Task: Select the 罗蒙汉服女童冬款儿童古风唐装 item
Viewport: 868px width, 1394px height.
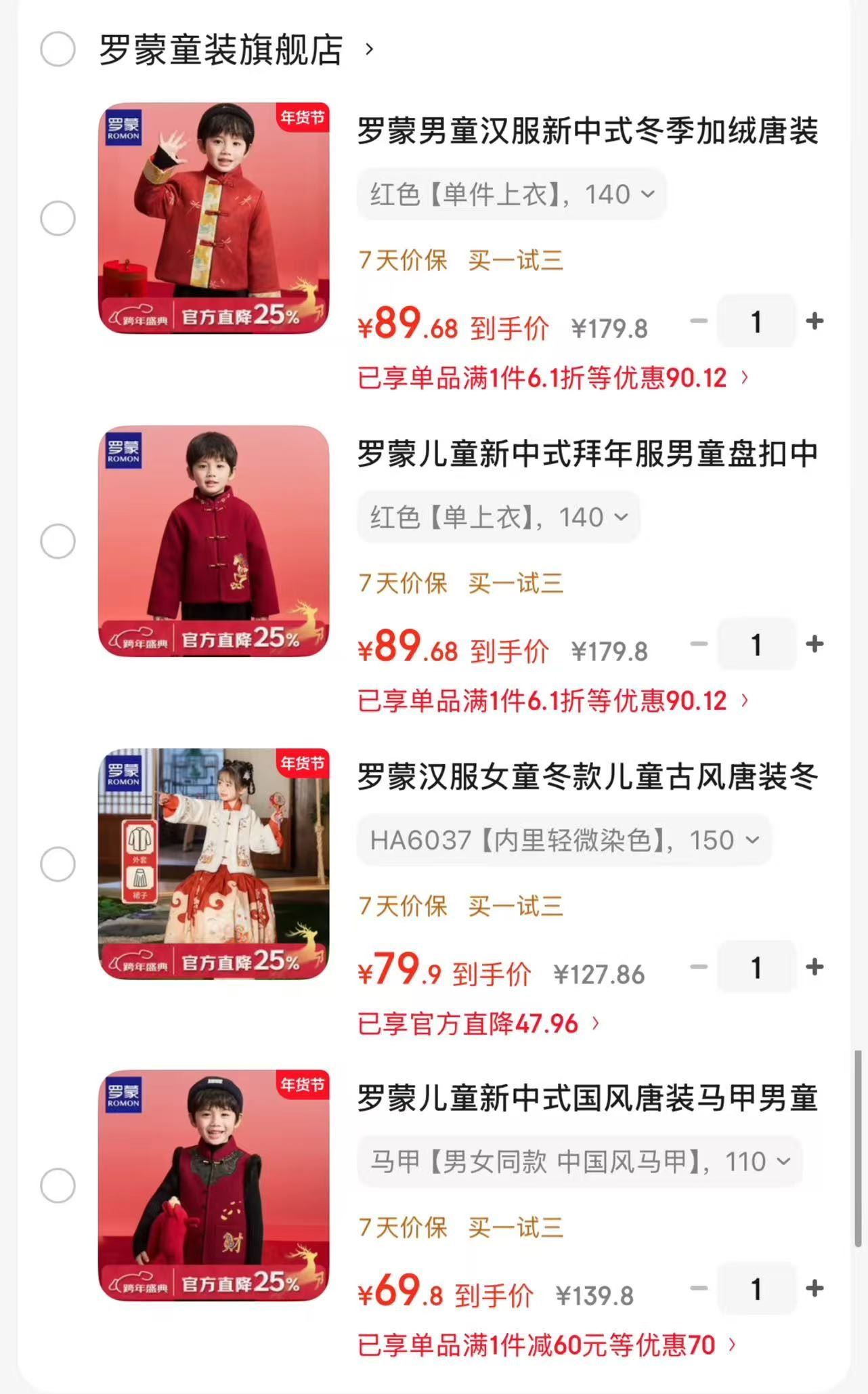Action: pos(58,864)
